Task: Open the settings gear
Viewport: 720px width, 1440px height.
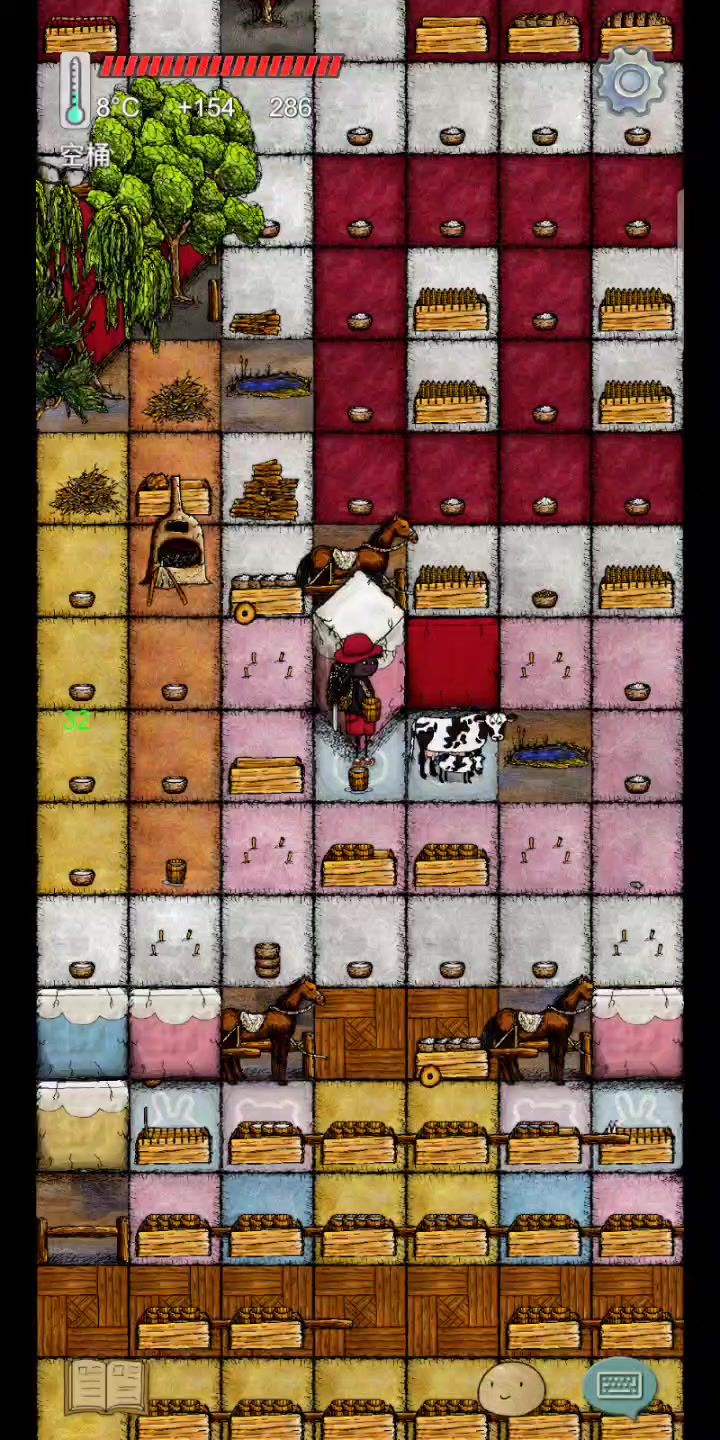Action: click(630, 81)
